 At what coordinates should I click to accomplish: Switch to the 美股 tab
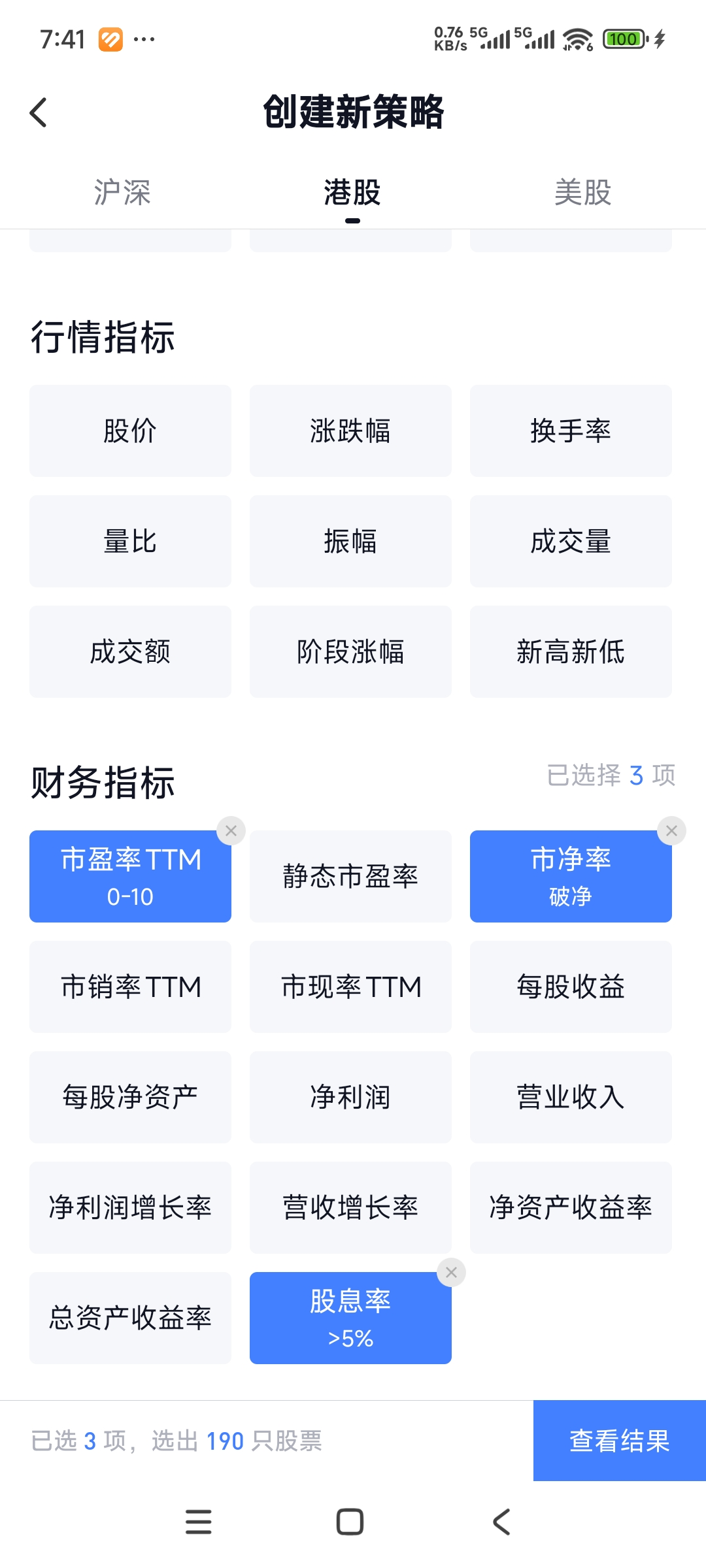coord(582,193)
